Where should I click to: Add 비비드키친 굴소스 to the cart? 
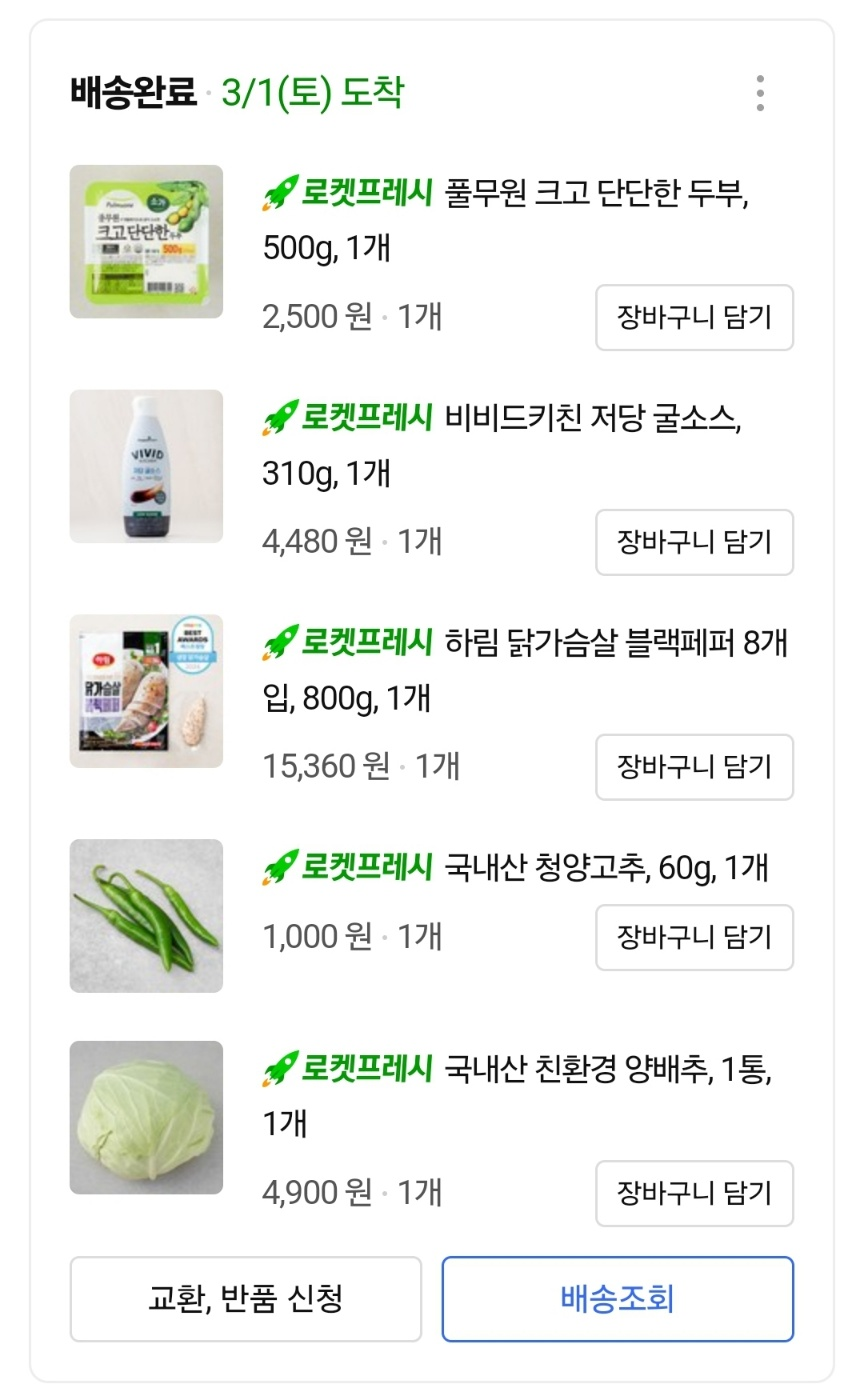tap(694, 542)
